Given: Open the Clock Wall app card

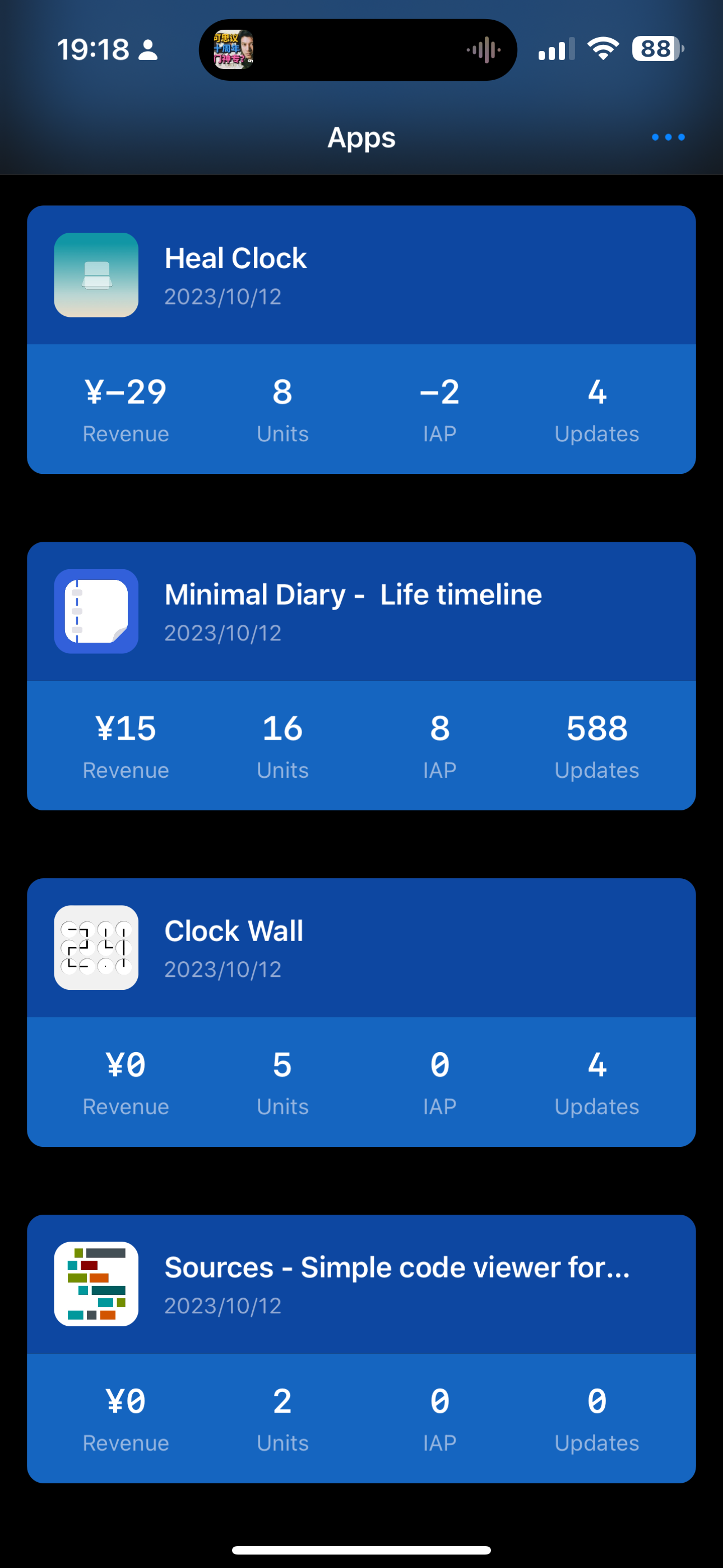Looking at the screenshot, I should [x=361, y=1012].
